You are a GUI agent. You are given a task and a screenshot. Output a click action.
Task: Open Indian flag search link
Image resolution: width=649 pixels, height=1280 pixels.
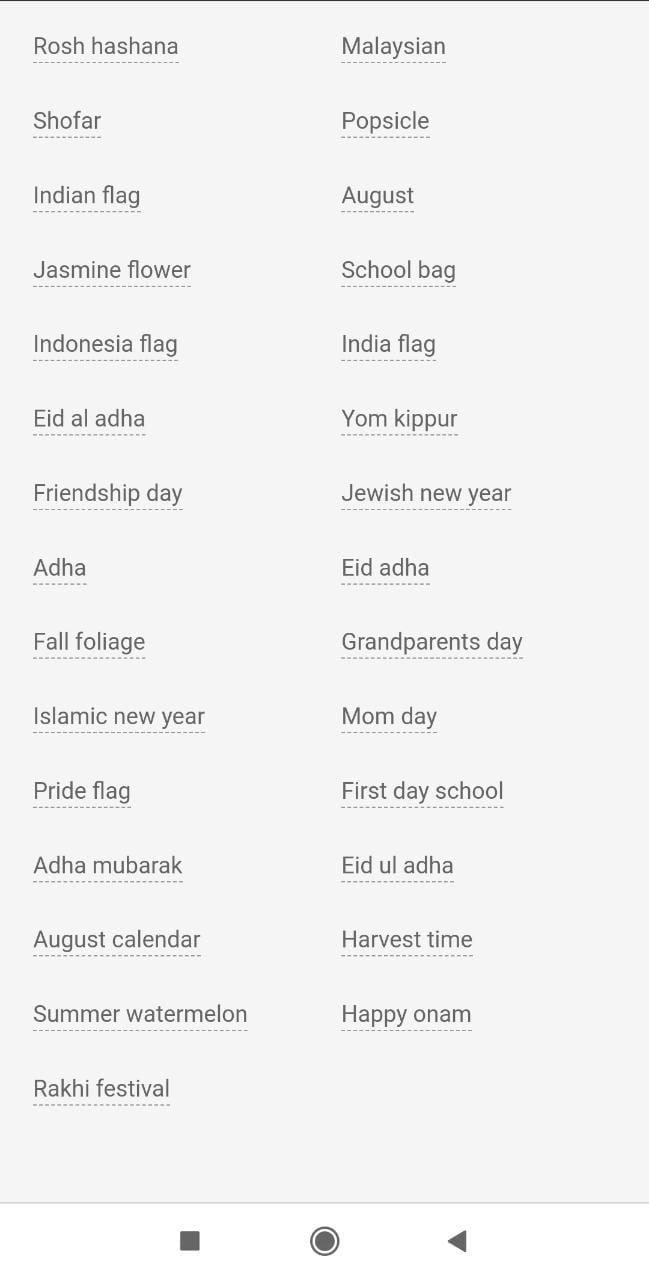[x=86, y=196]
